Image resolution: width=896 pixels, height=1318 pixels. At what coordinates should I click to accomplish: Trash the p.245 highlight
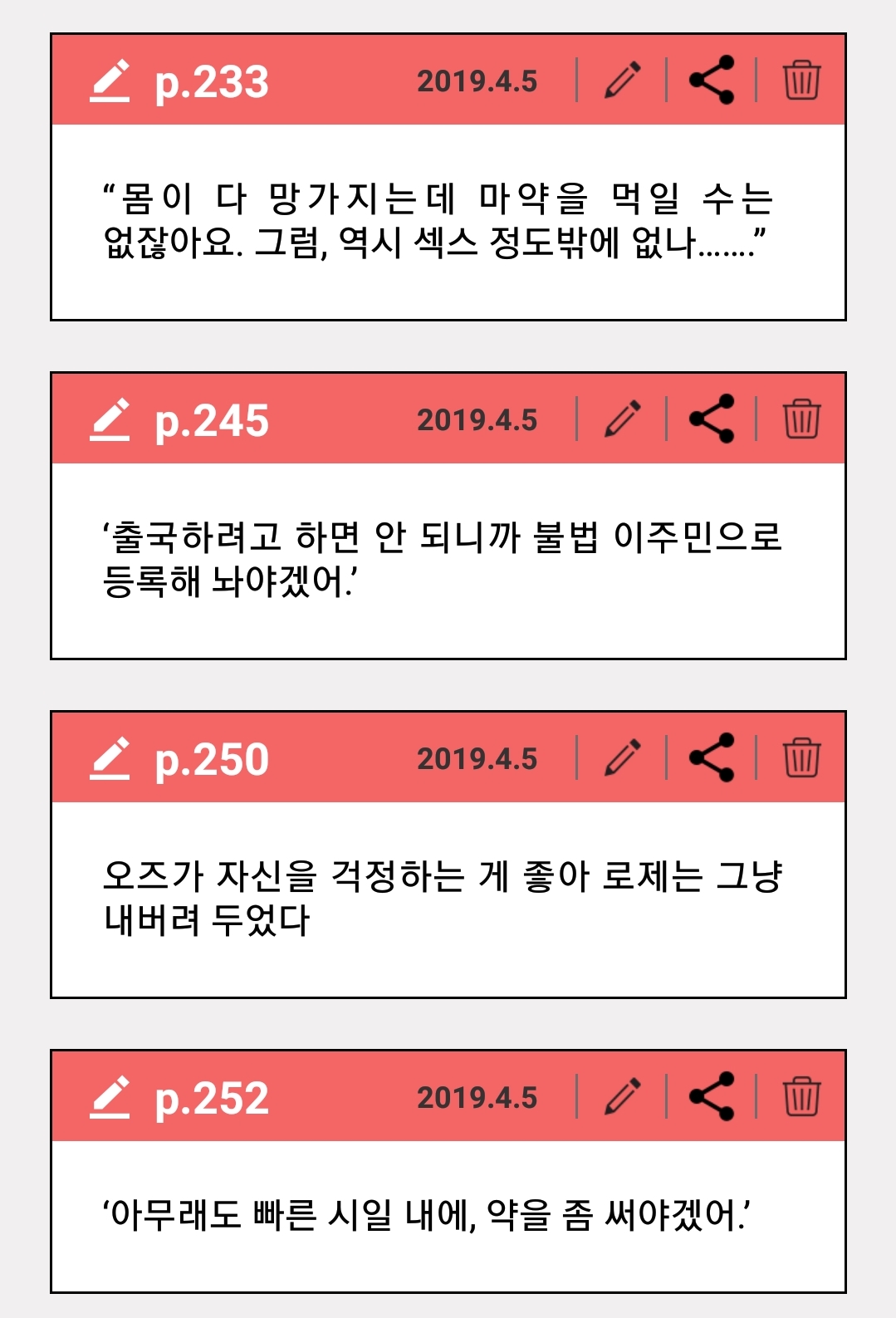click(x=801, y=418)
